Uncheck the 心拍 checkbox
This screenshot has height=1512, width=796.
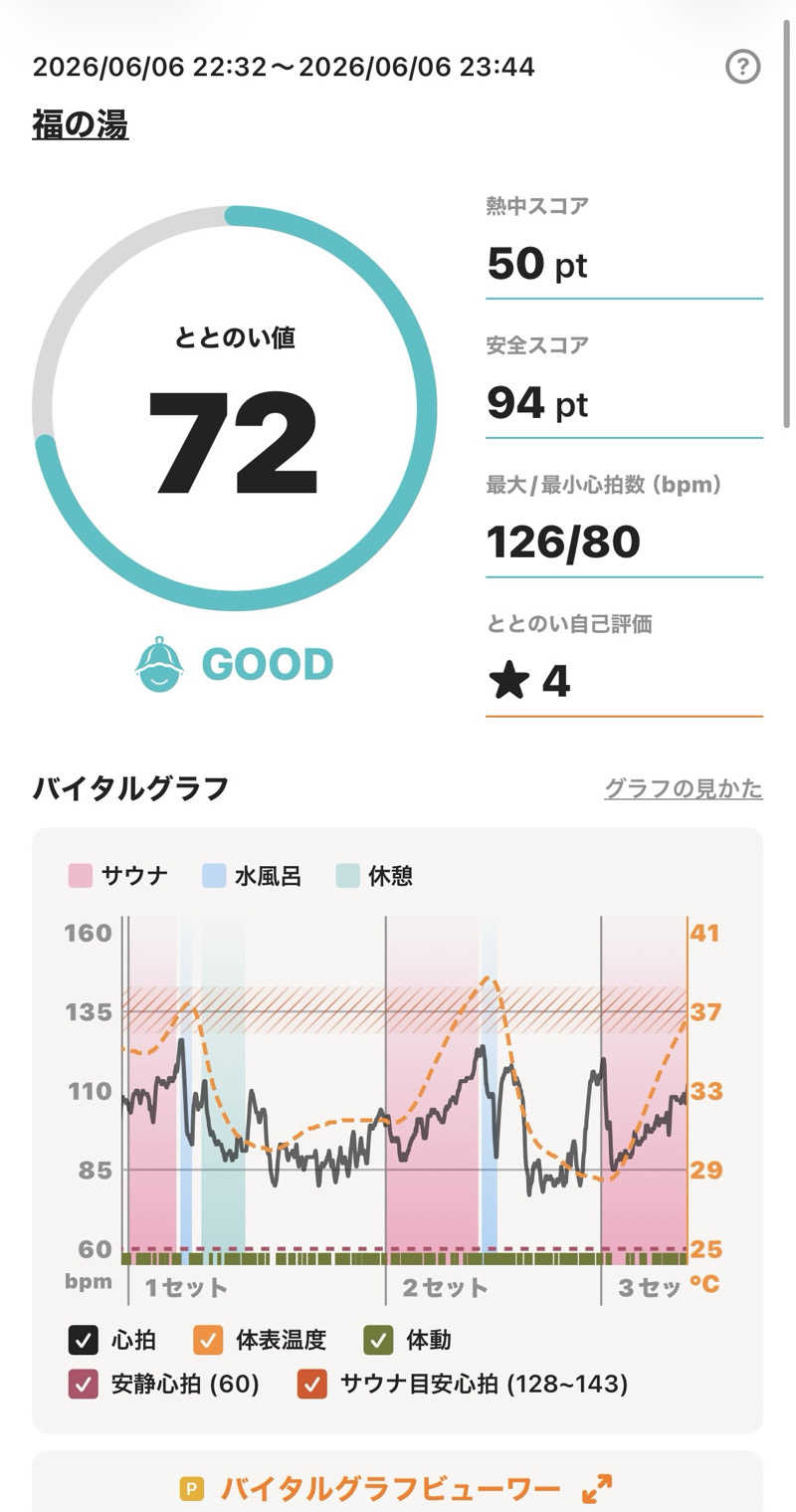point(84,1340)
